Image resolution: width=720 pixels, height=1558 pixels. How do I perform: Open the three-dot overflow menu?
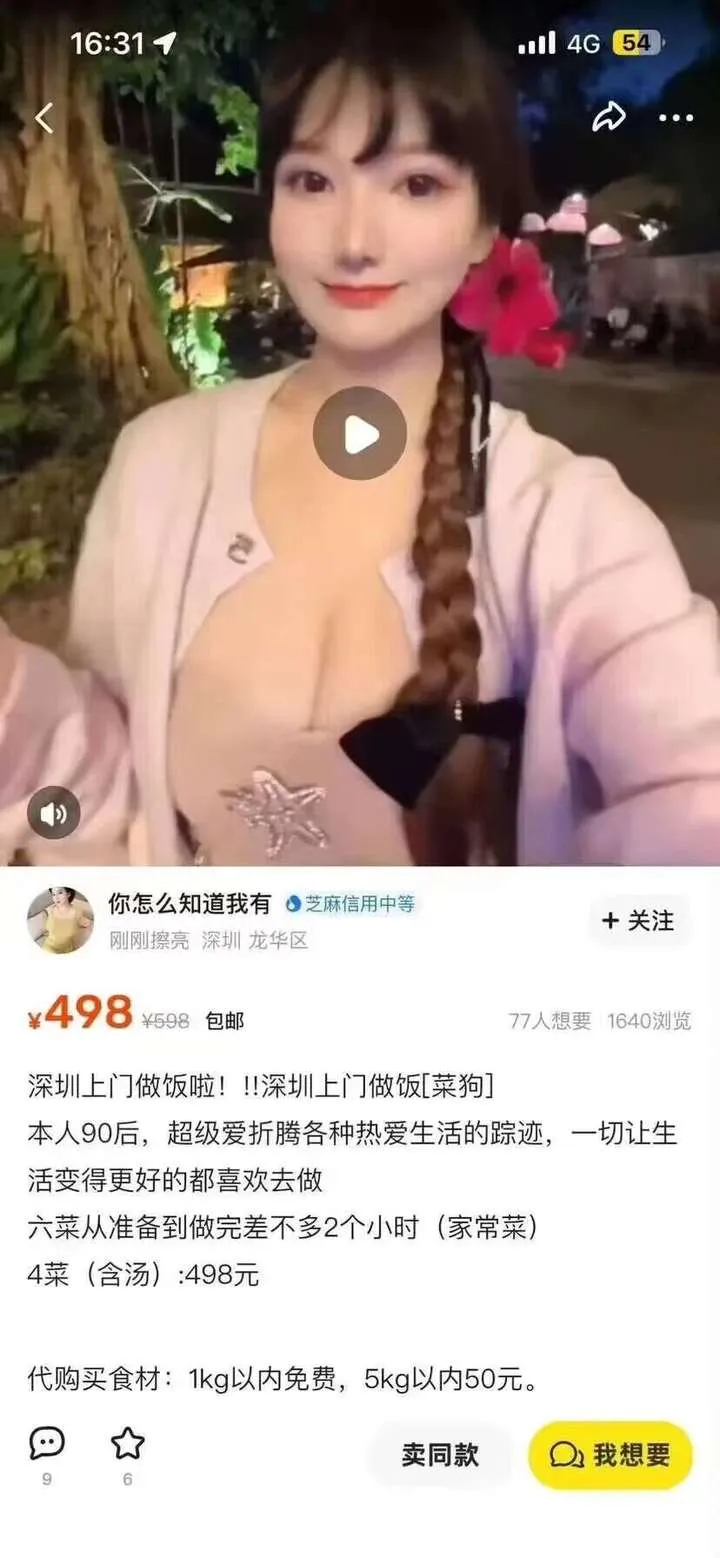coord(676,119)
